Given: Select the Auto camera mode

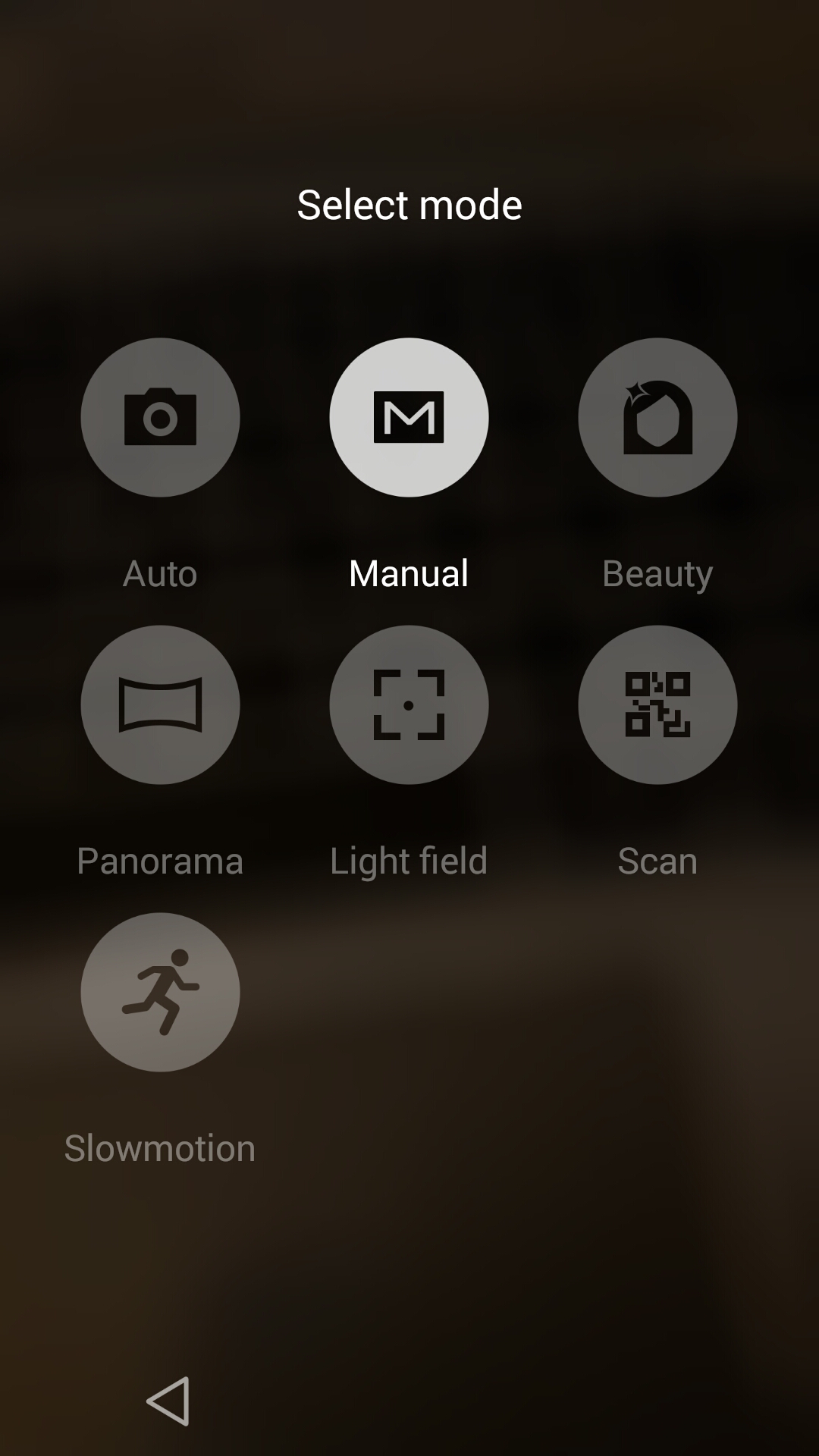Looking at the screenshot, I should [160, 417].
